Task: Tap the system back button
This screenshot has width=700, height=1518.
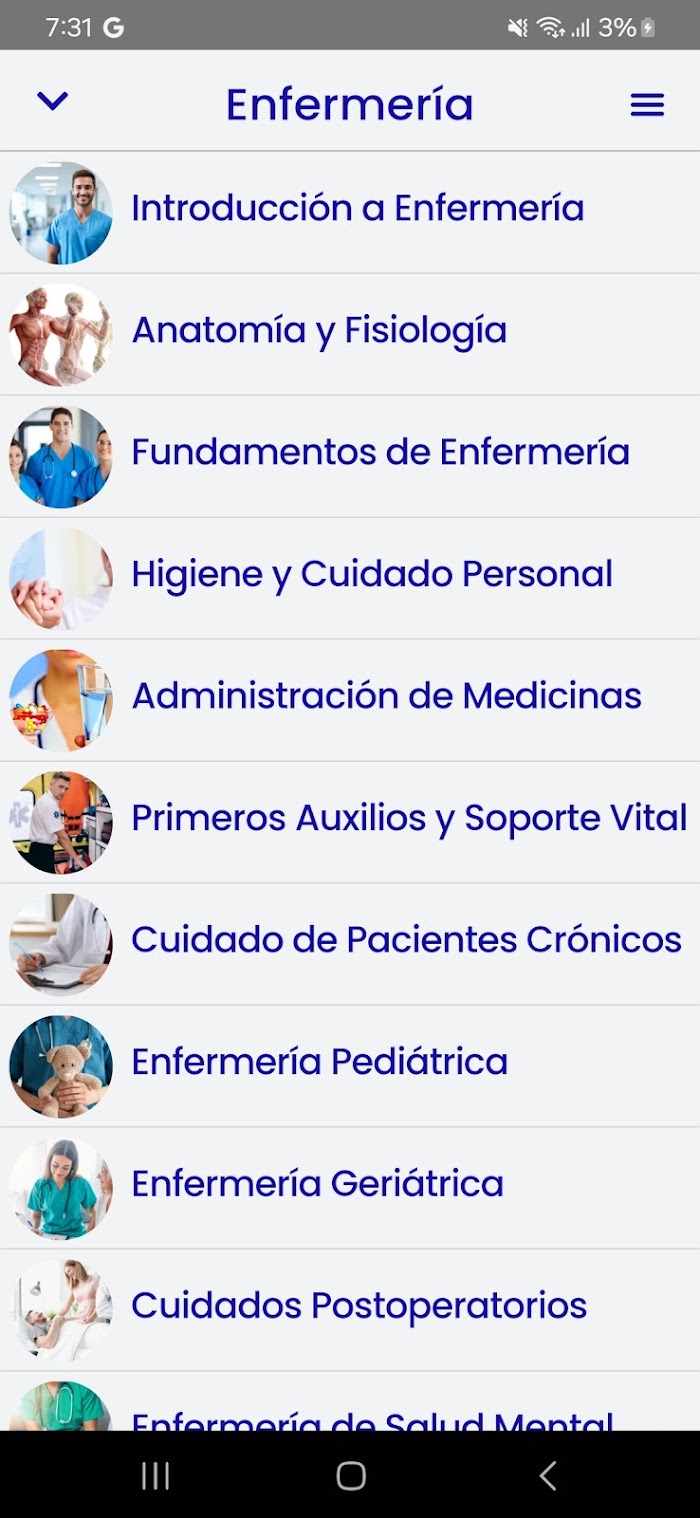Action: coord(547,1475)
